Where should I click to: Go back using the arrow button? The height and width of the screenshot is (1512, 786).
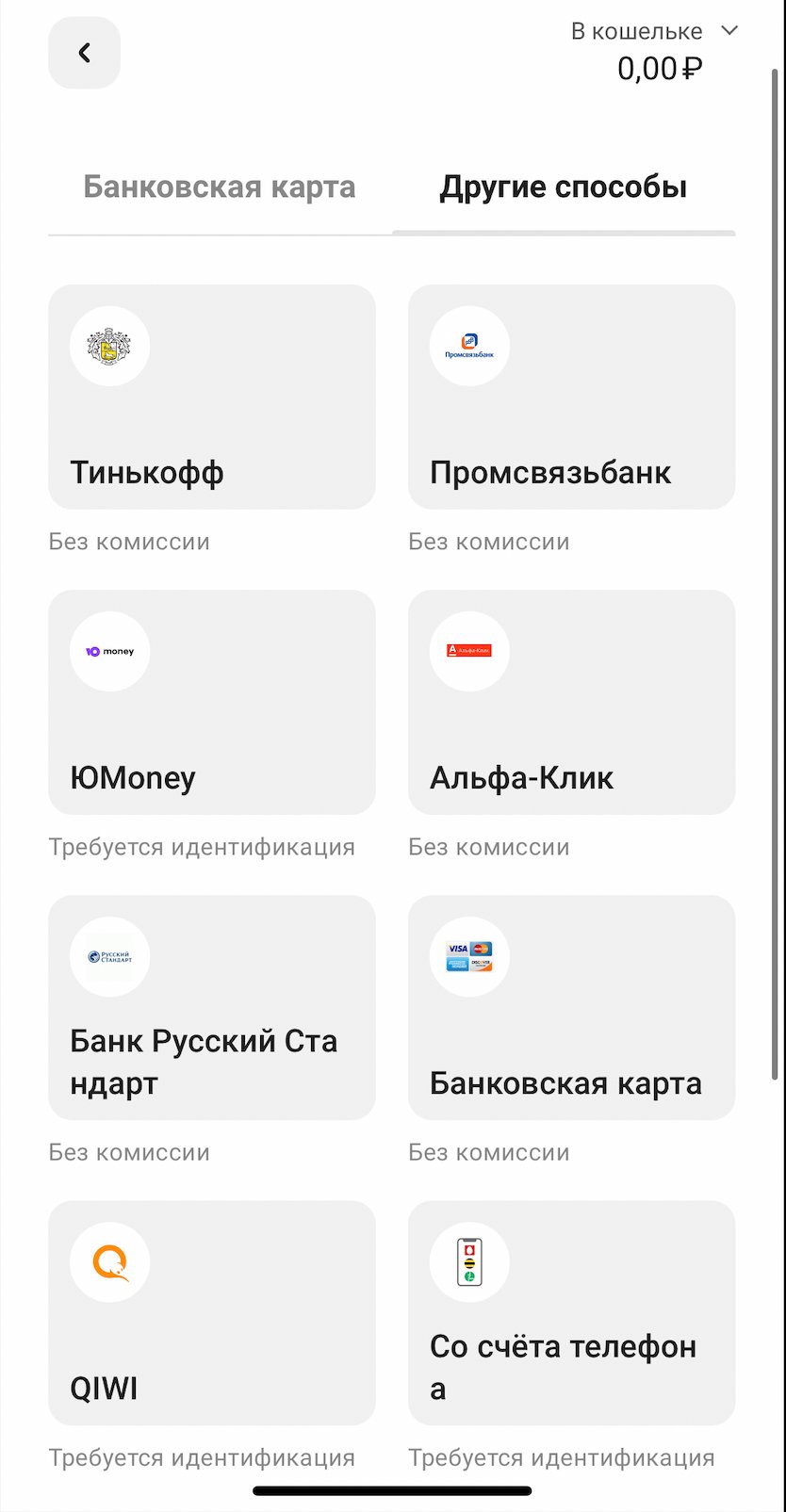tap(84, 53)
